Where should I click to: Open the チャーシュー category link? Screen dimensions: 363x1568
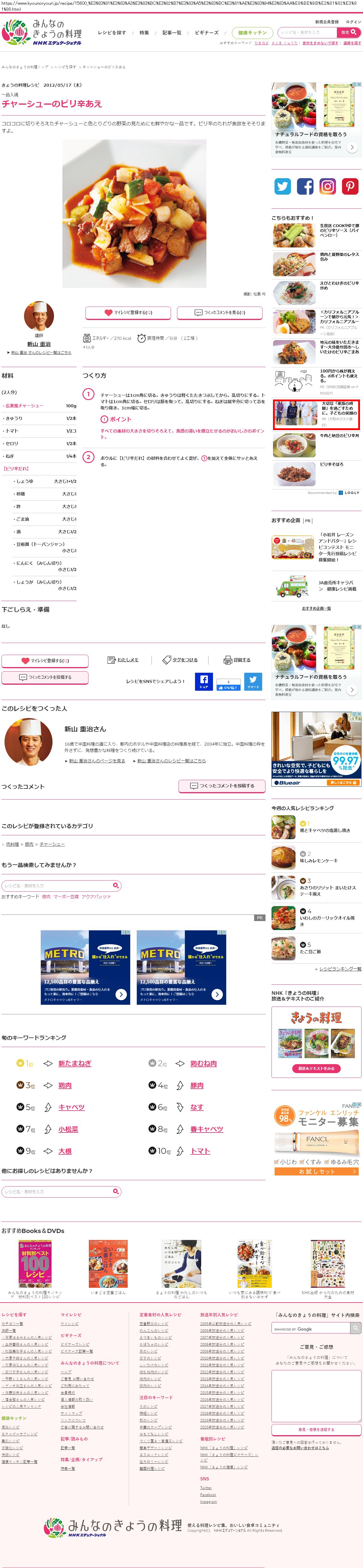[52, 844]
